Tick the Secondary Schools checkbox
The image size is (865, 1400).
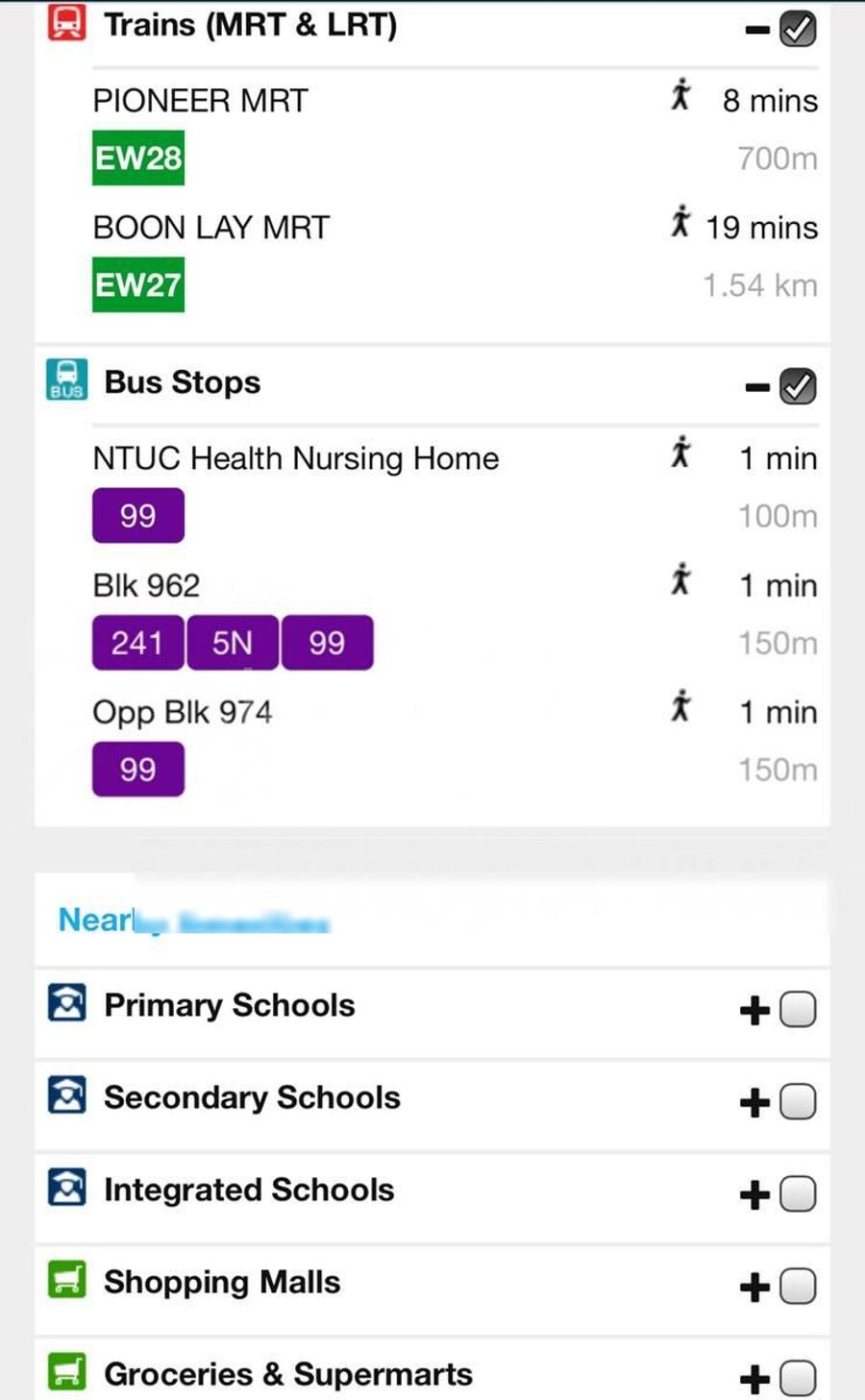coord(798,1101)
